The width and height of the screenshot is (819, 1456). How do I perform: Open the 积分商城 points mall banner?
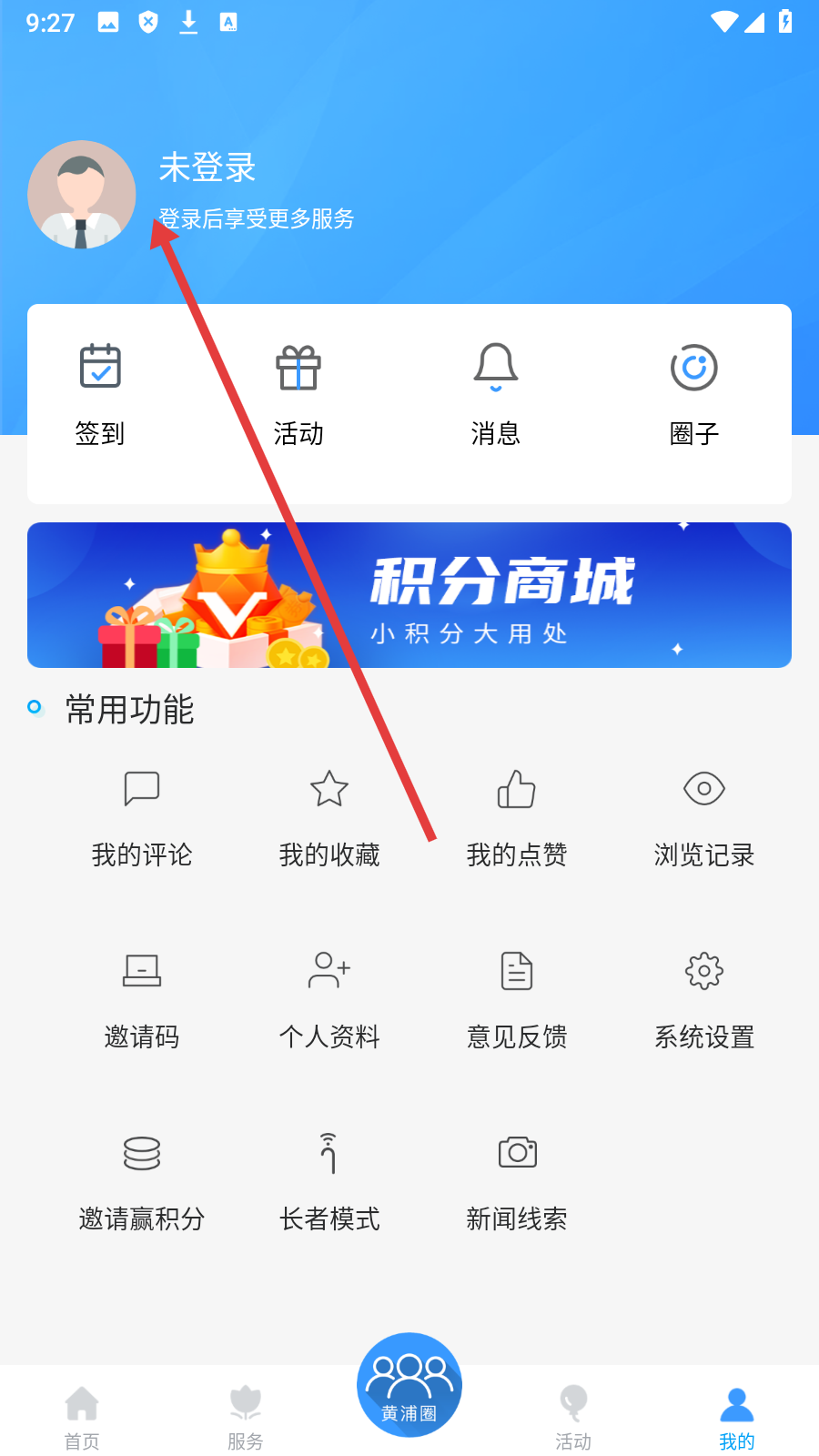point(409,595)
